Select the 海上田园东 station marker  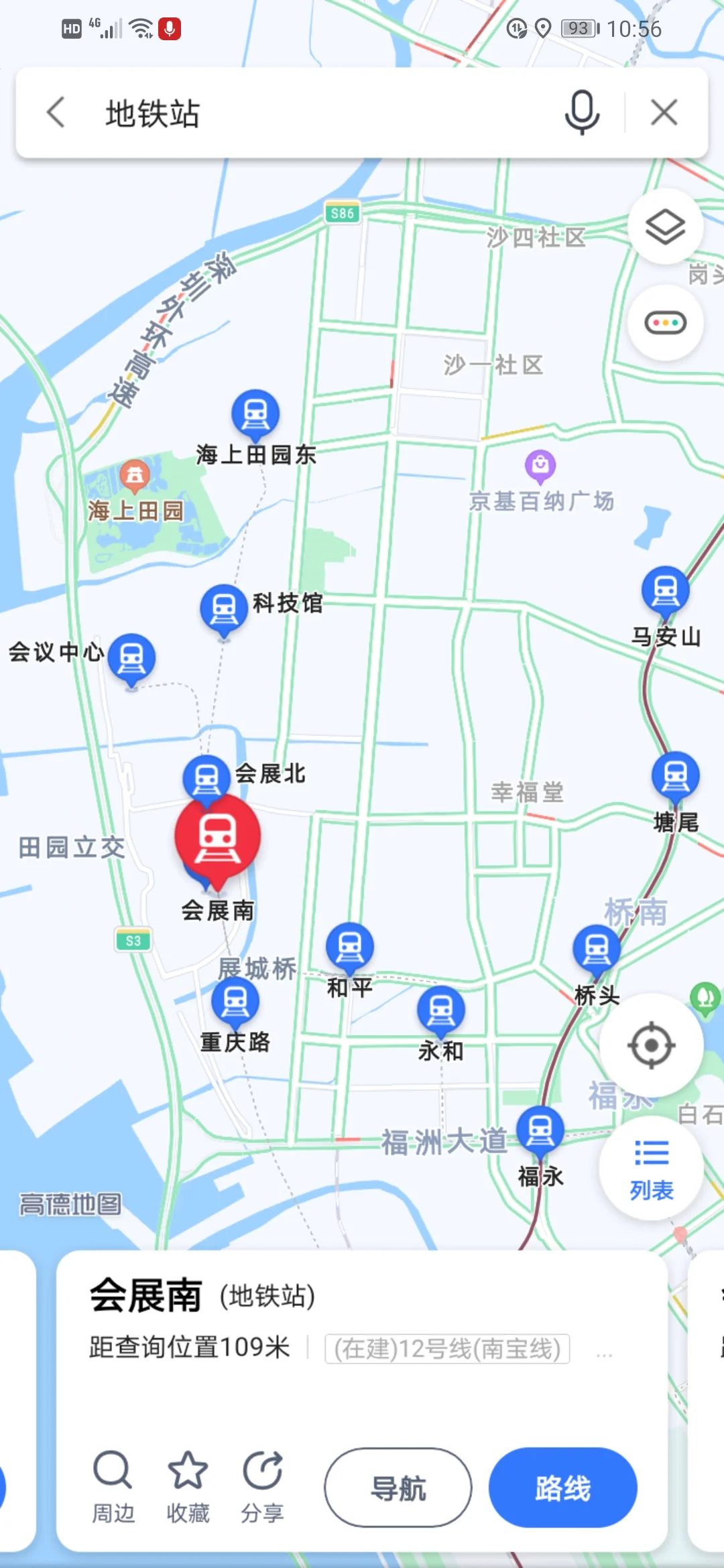pyautogui.click(x=255, y=413)
